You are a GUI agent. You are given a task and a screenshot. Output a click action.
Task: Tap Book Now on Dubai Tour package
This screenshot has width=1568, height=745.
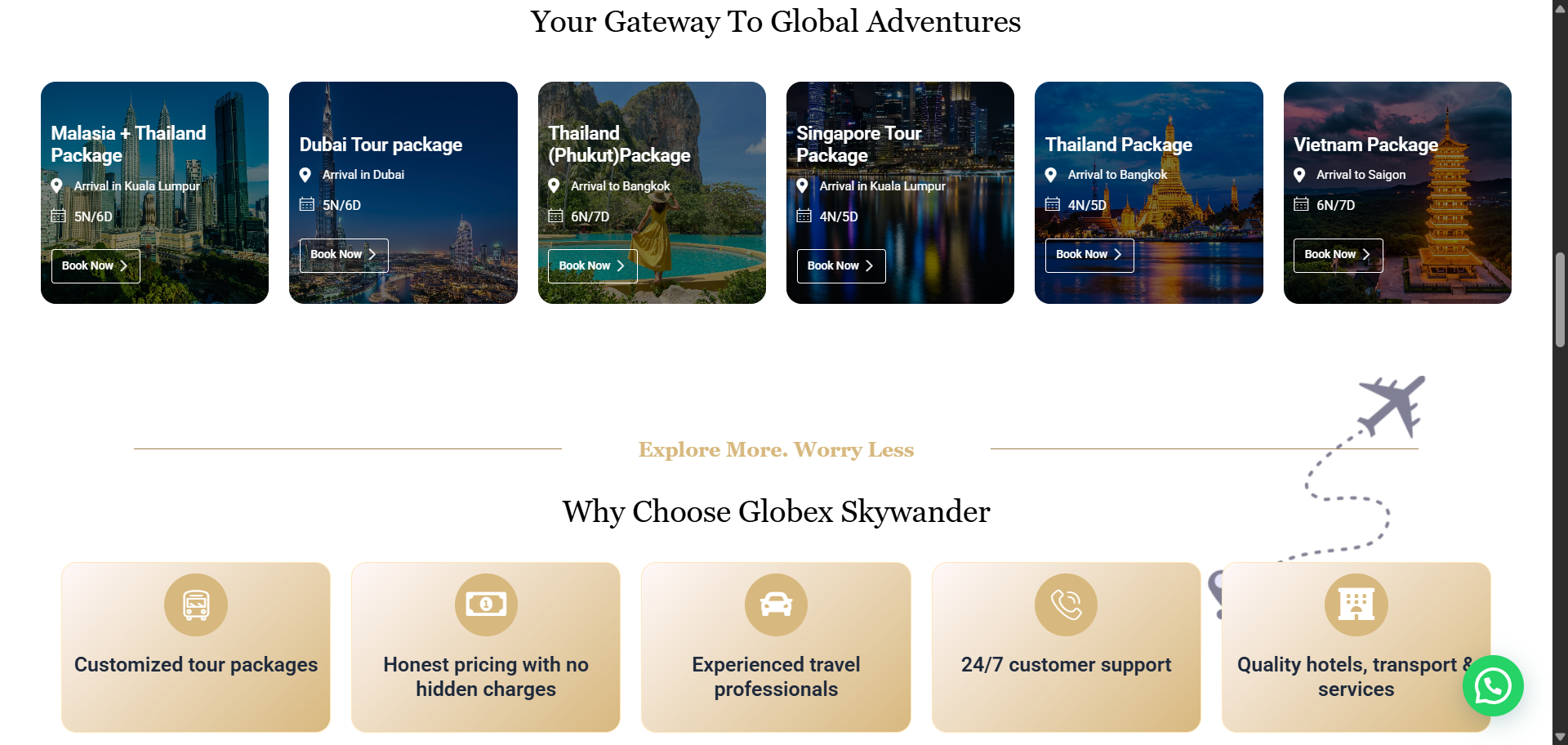pos(344,255)
